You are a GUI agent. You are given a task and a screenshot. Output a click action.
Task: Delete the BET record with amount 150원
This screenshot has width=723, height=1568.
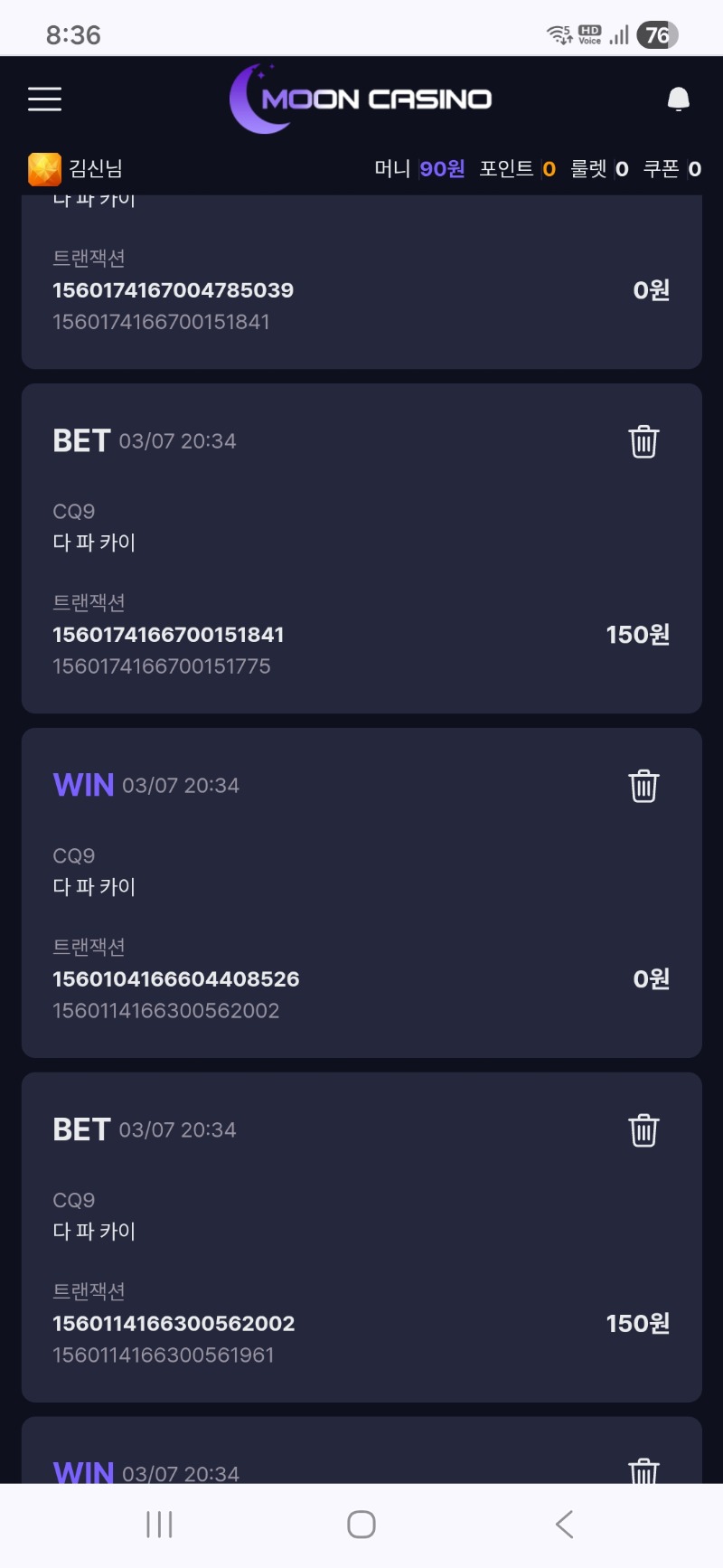coord(643,441)
